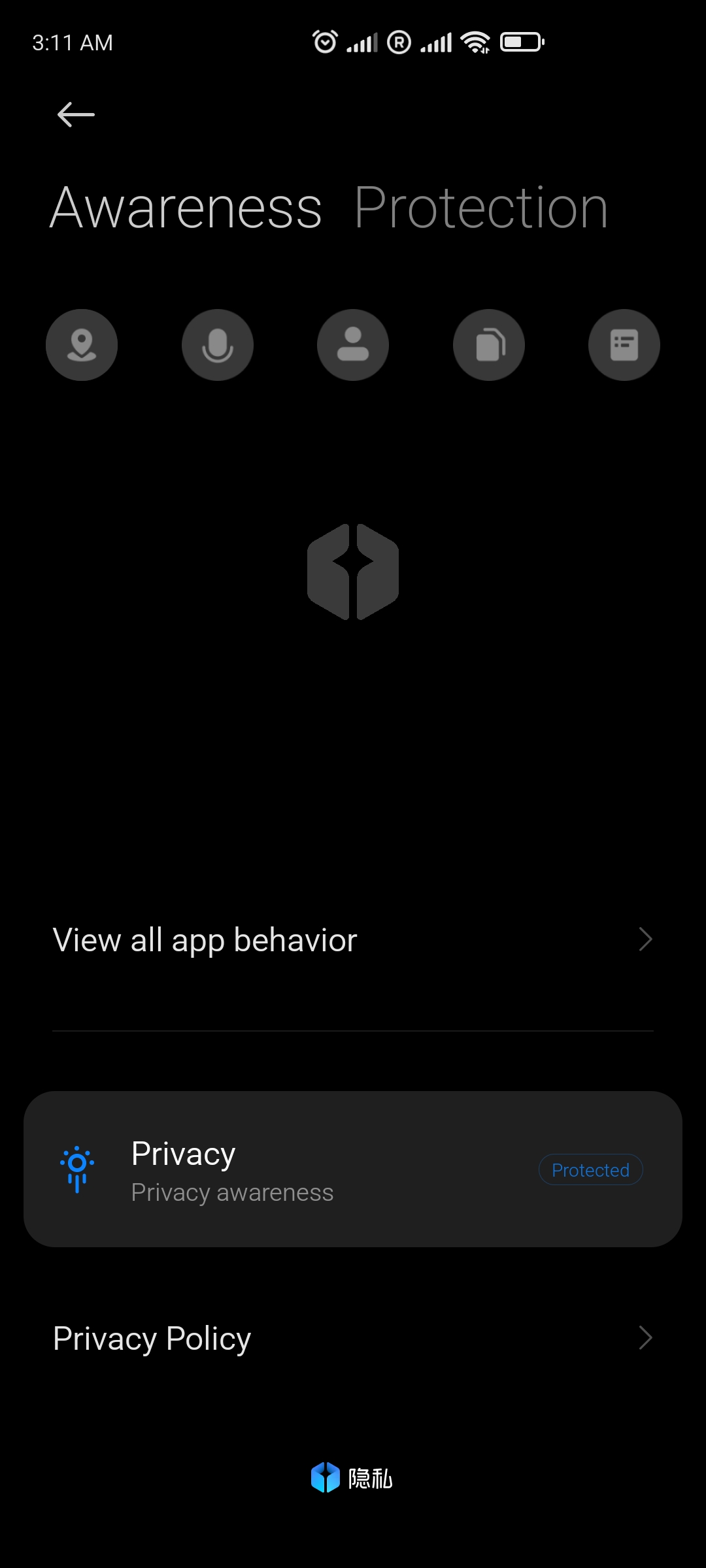Tap the microphone filter icon
Image resolution: width=706 pixels, height=1568 pixels.
218,345
